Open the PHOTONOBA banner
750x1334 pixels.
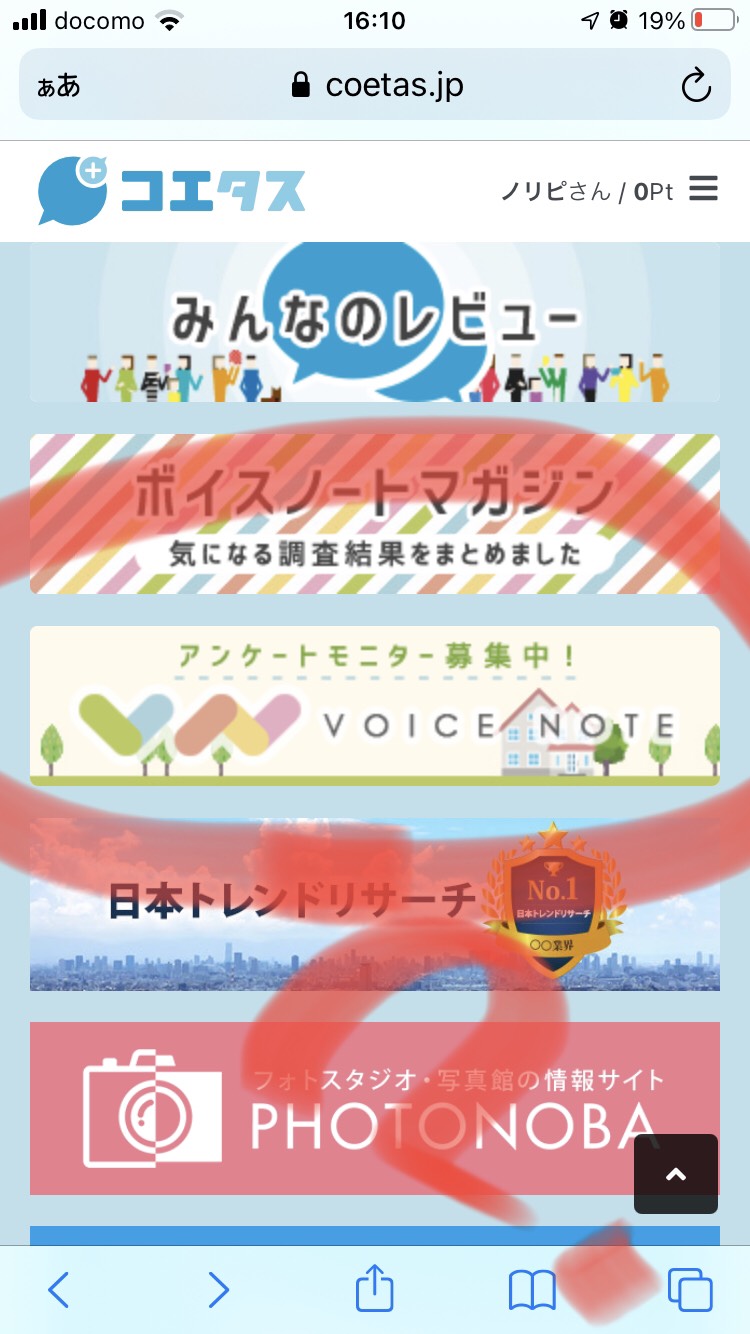pyautogui.click(x=375, y=1108)
